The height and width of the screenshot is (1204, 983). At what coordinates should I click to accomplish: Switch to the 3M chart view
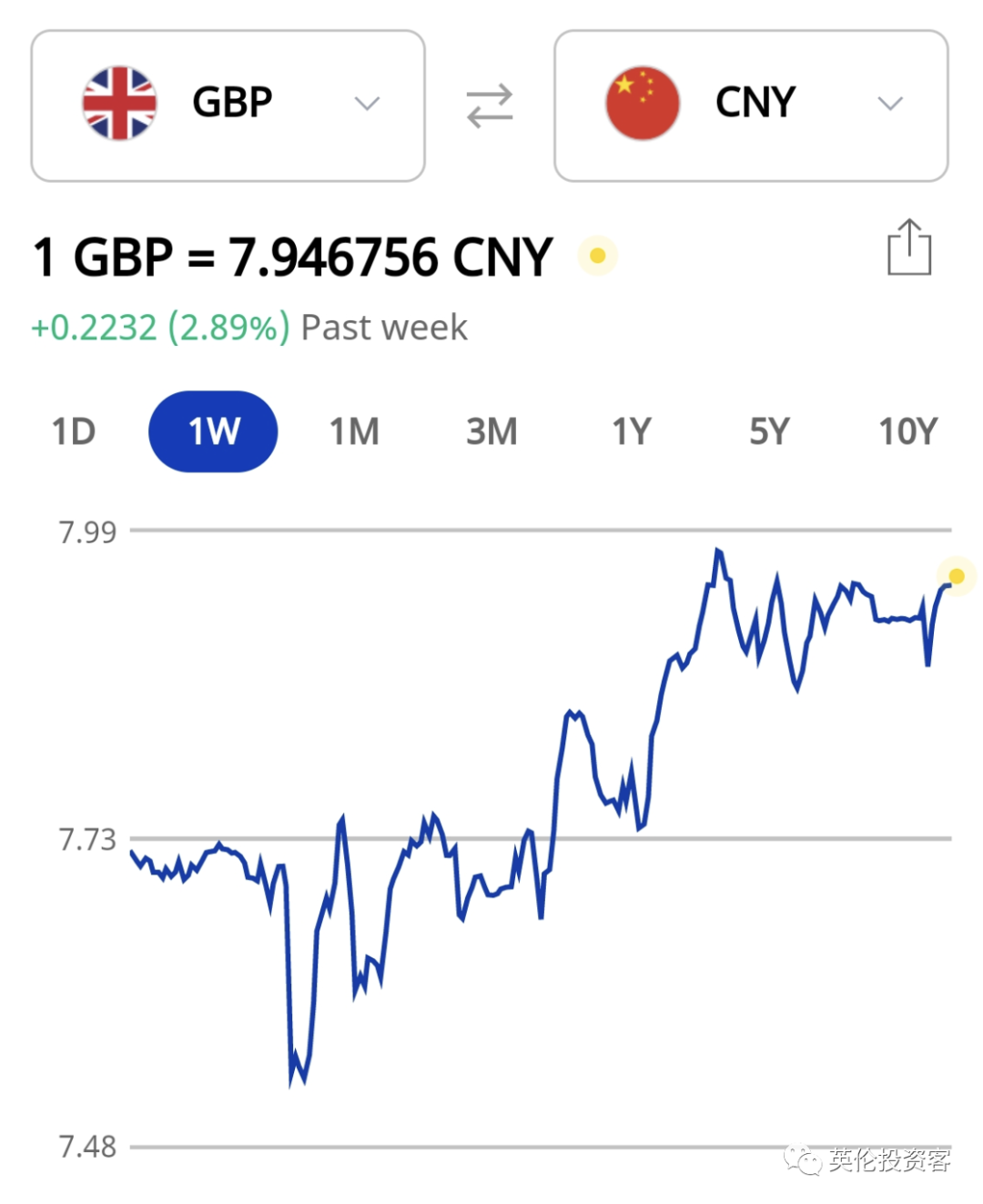click(491, 431)
